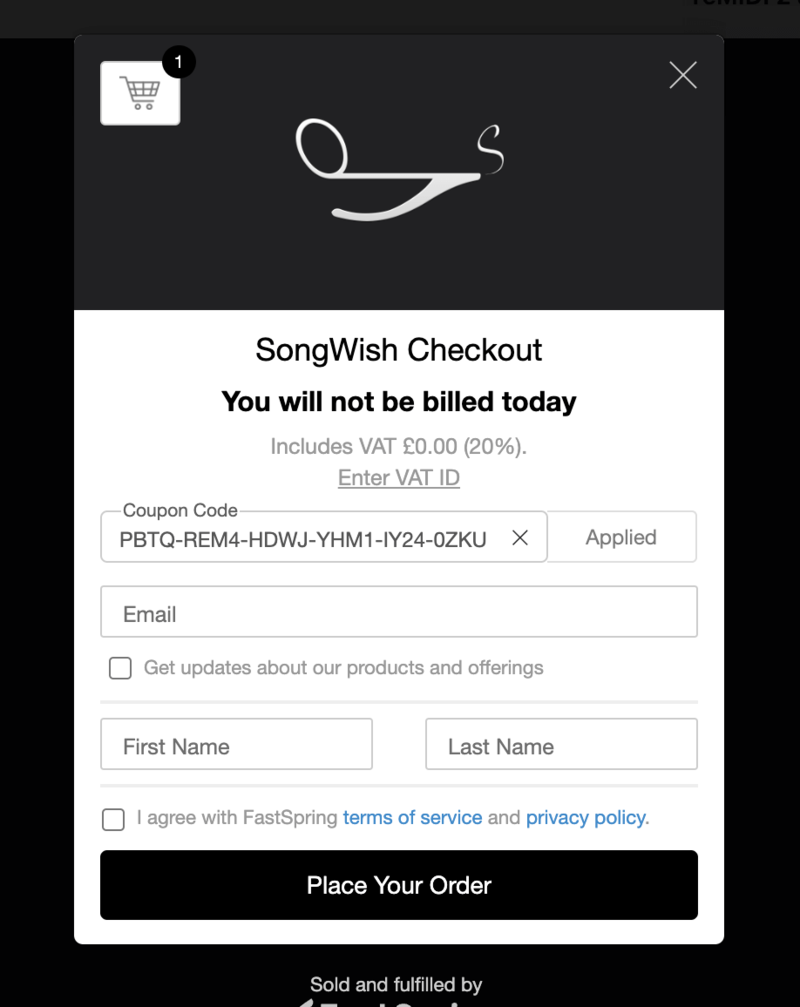Open the terms of service link
Viewport: 800px width, 1007px height.
coord(412,818)
